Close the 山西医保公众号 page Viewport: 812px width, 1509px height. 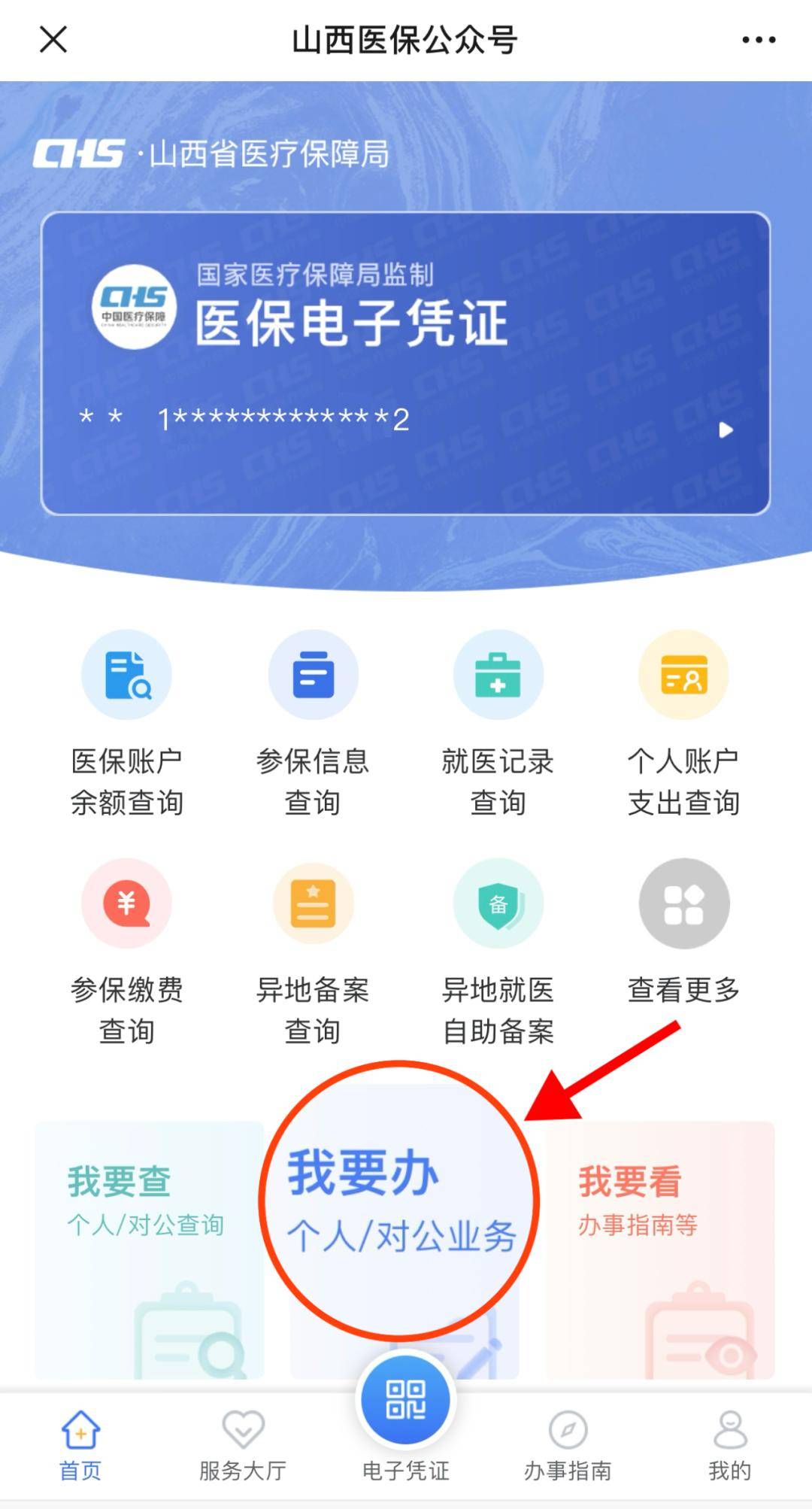coord(53,40)
